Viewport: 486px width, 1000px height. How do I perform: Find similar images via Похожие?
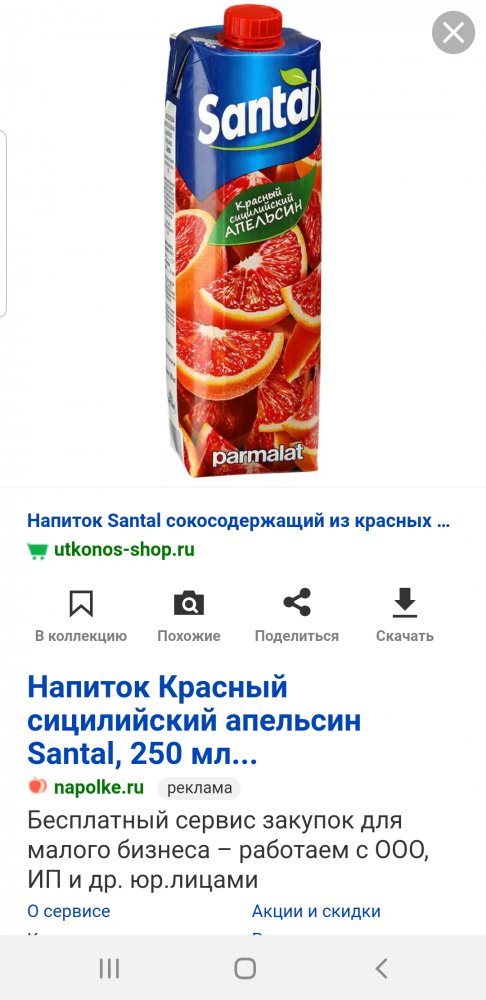coord(189,616)
